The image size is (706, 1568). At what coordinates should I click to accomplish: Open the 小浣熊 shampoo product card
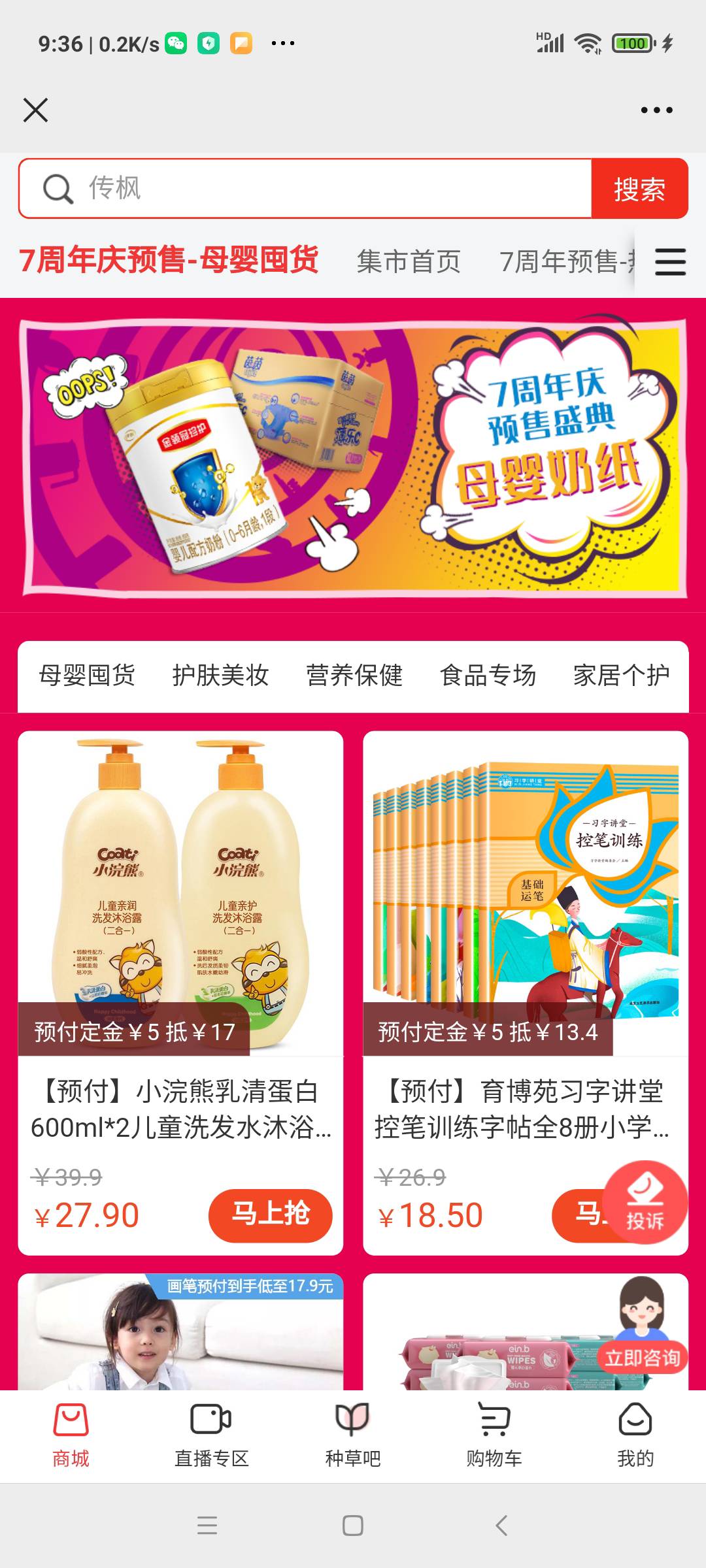(x=180, y=915)
